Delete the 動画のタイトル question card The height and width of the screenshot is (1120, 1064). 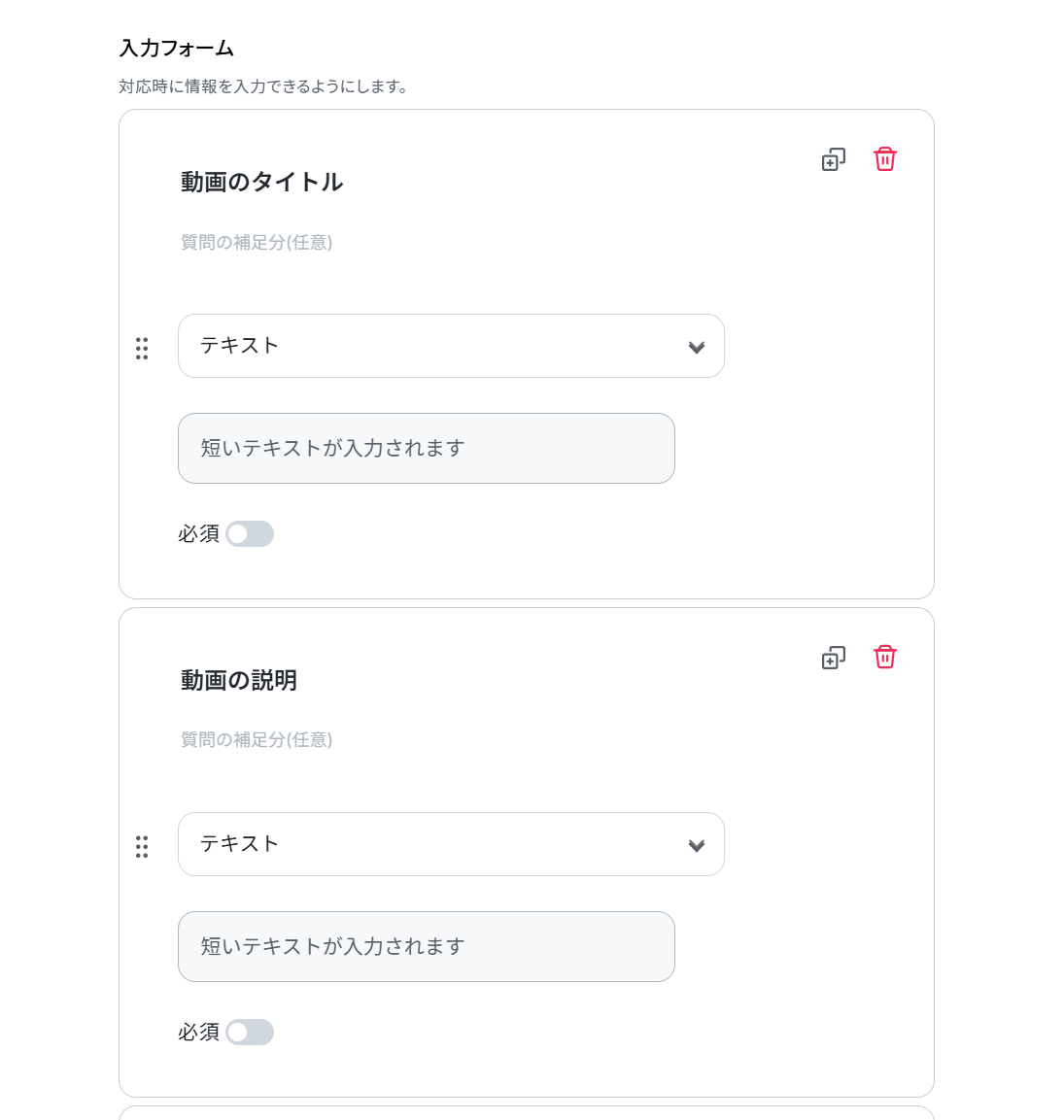[x=884, y=159]
